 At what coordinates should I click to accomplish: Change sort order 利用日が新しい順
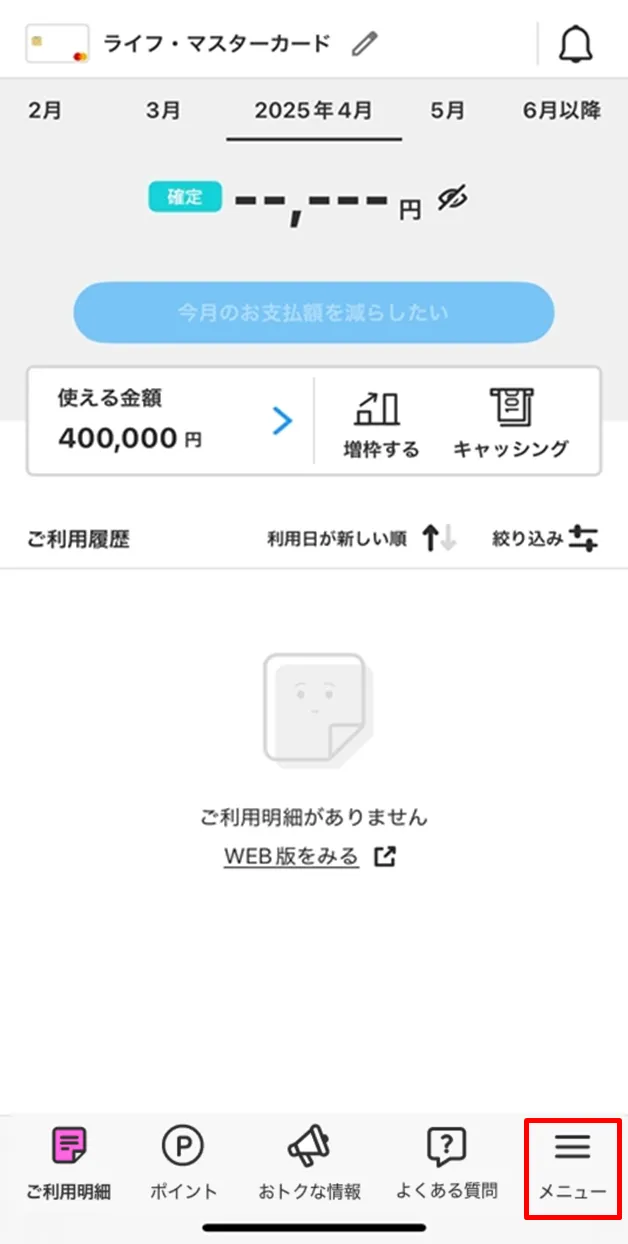(360, 539)
